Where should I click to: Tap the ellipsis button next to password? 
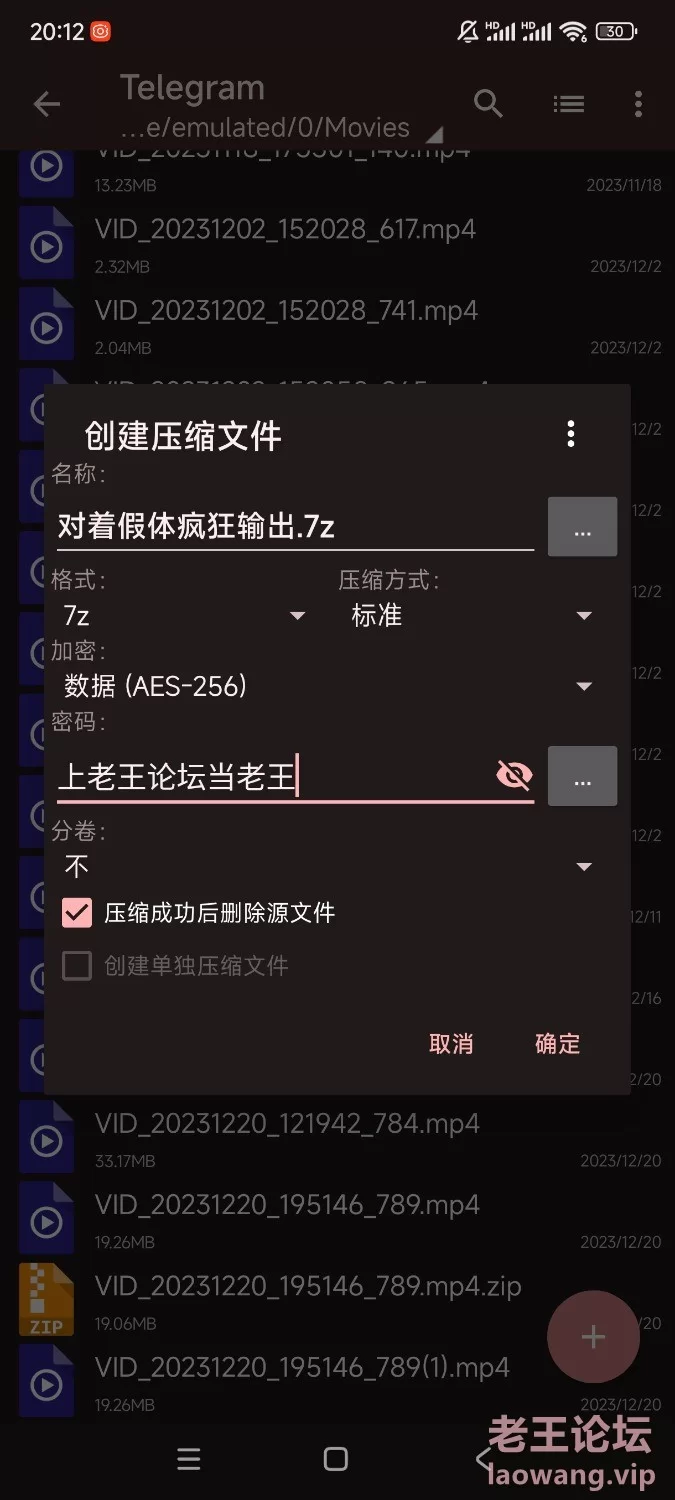pos(582,776)
